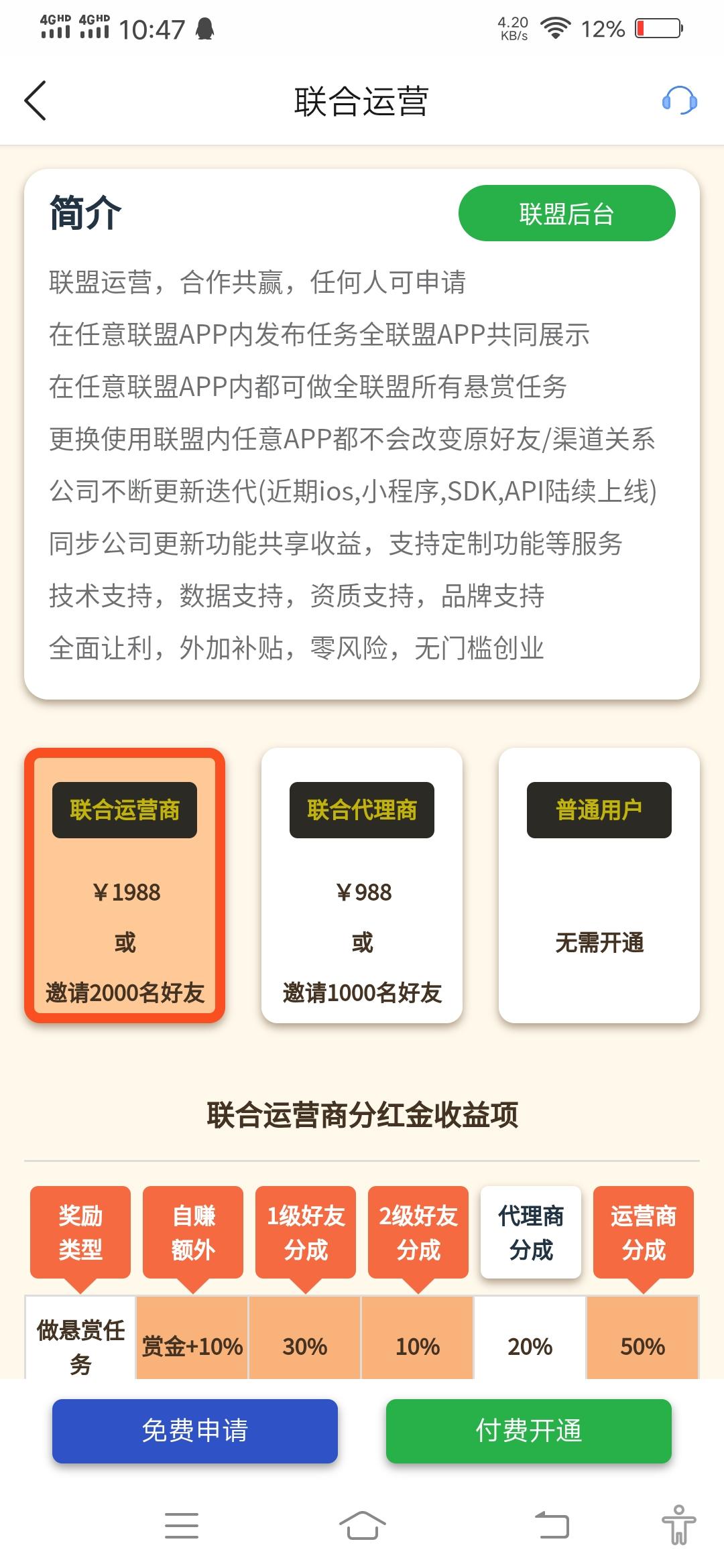Tap the notification bell icon in status bar
This screenshot has width=724, height=1568.
point(204,28)
